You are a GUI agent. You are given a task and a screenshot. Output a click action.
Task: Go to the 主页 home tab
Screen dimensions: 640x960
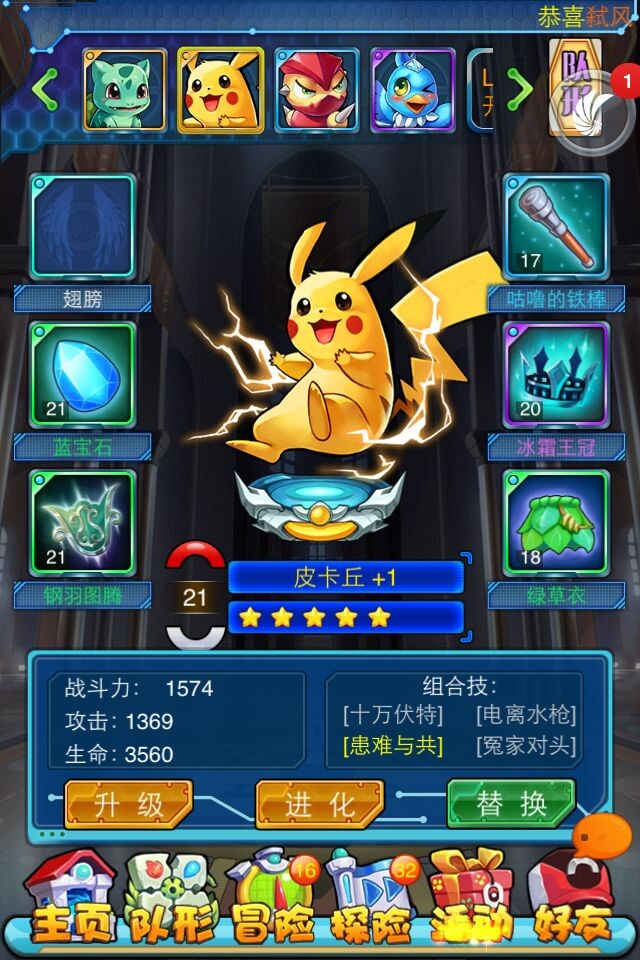(x=68, y=898)
